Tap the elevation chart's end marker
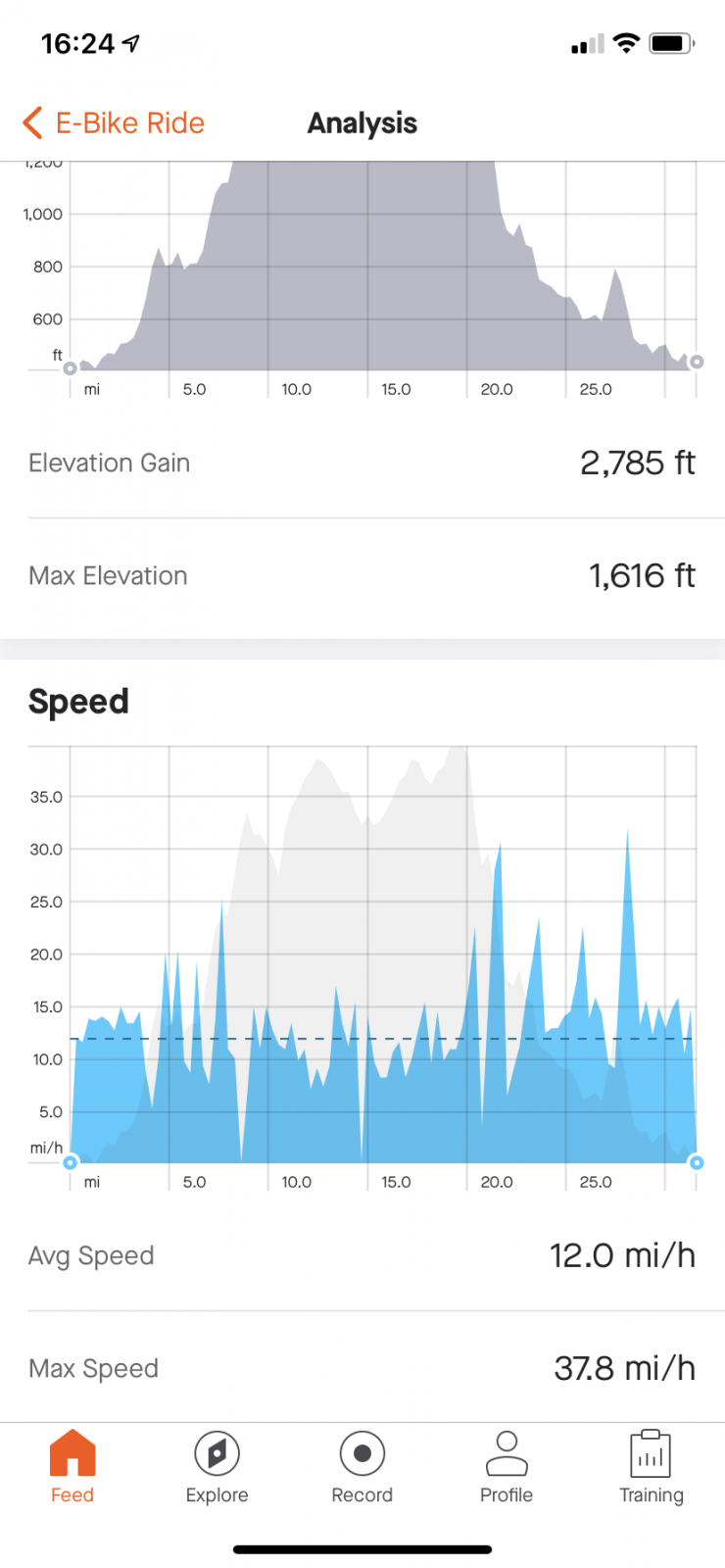 pos(697,362)
